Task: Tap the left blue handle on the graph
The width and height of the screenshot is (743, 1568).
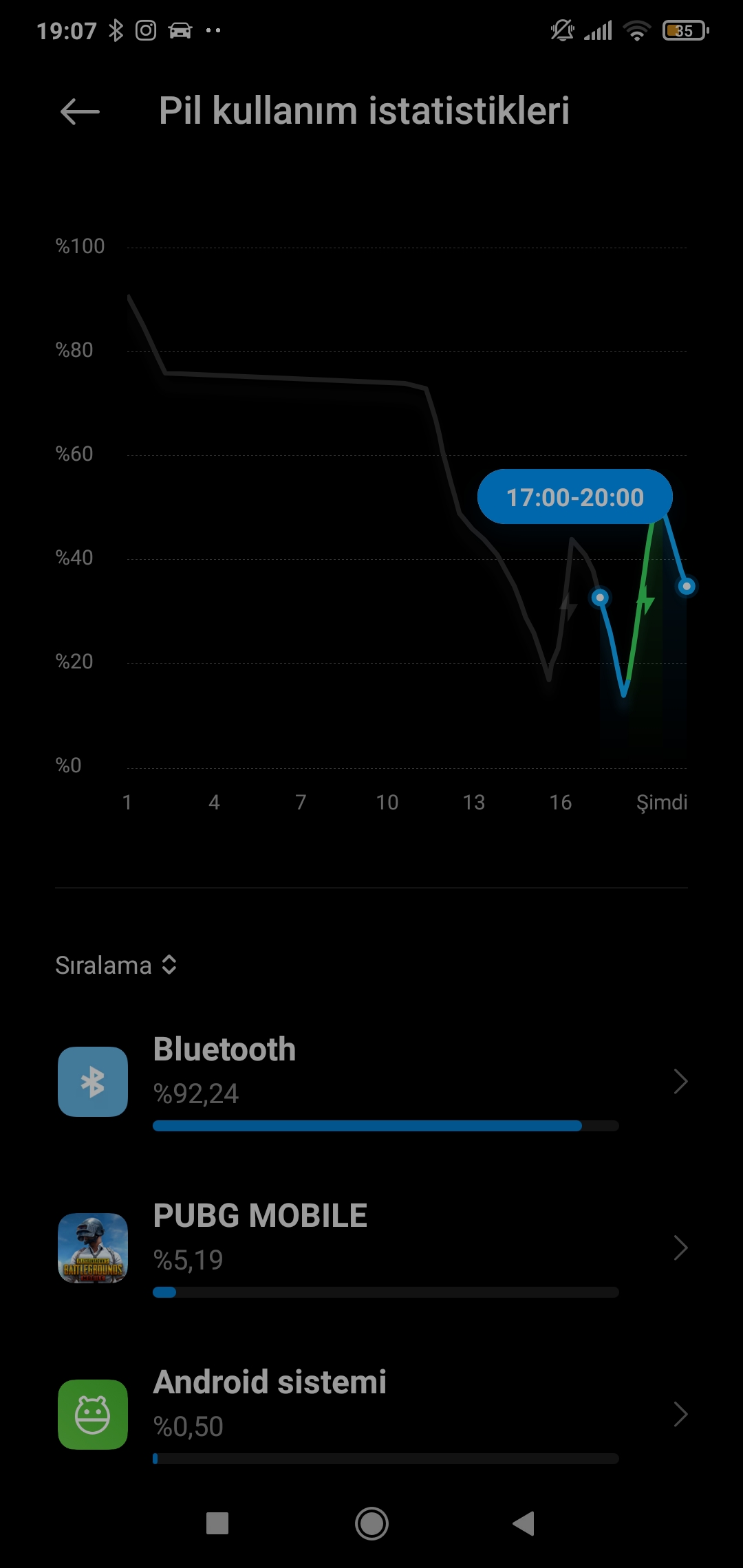Action: pyautogui.click(x=600, y=597)
